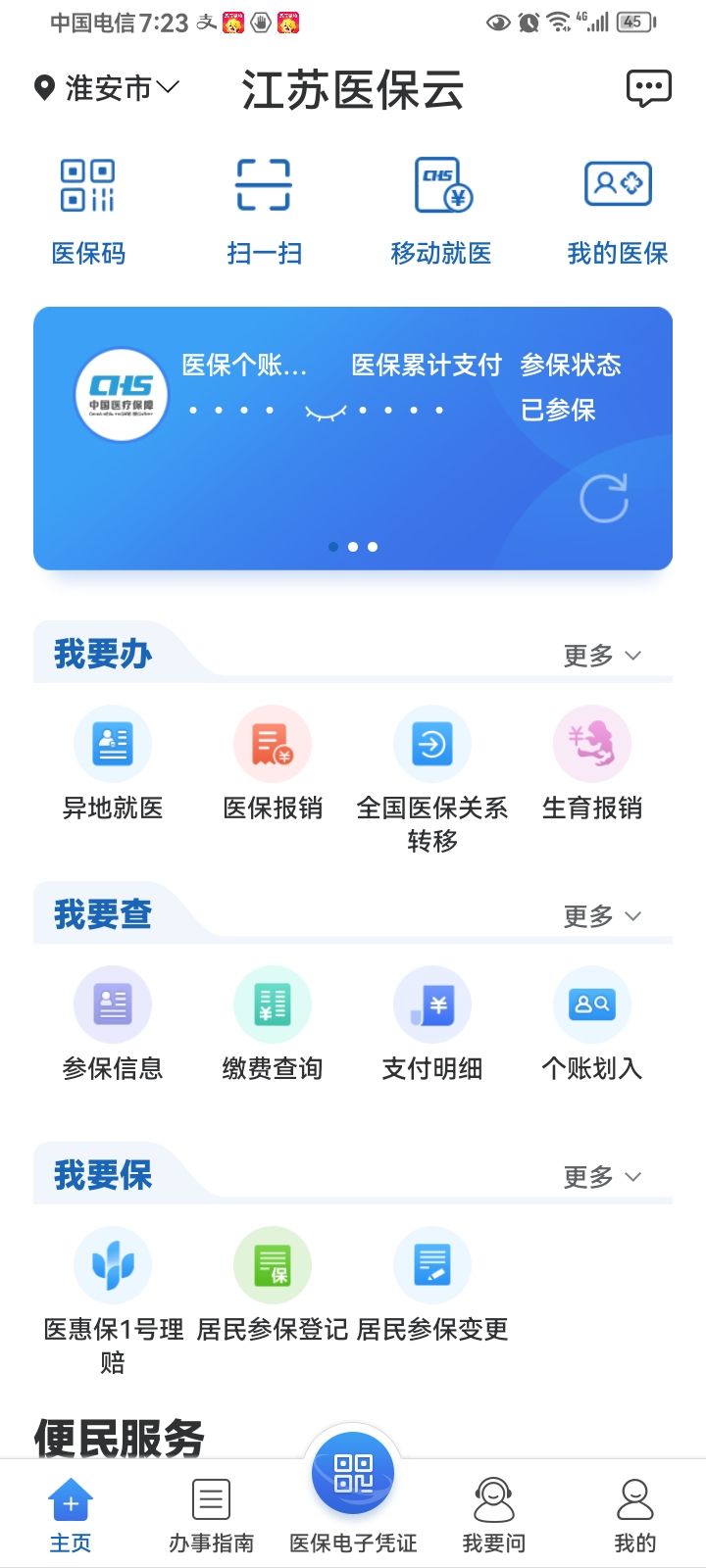
Task: Open the messages icon in the top bar
Action: (648, 88)
